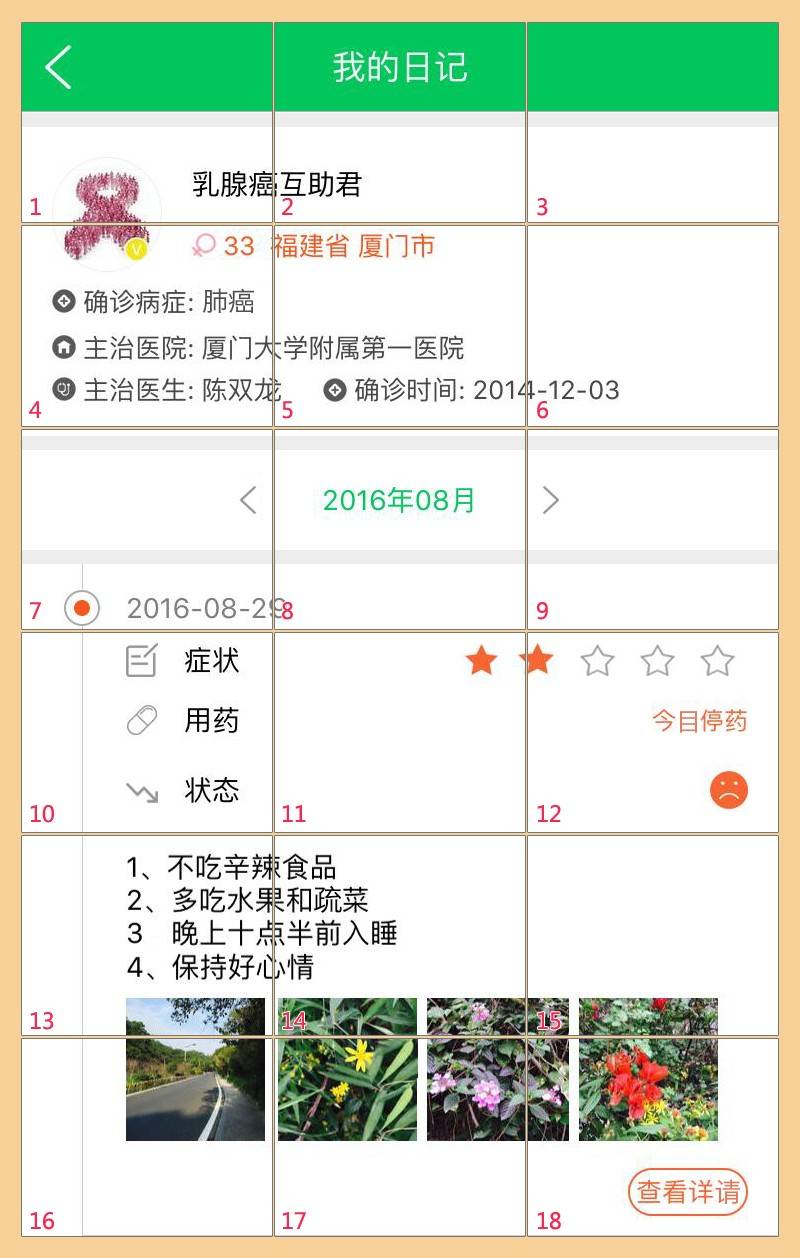
Task: Select the 2016年08月 month label
Action: (400, 500)
